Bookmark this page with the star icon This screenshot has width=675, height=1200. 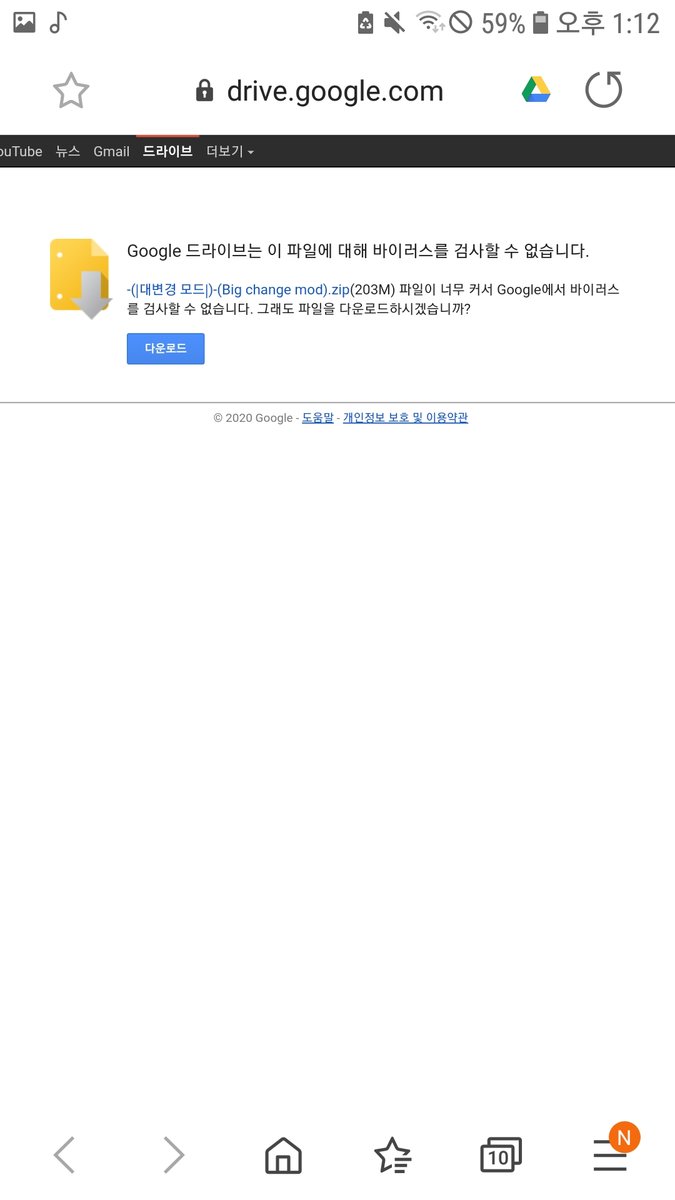coord(71,91)
